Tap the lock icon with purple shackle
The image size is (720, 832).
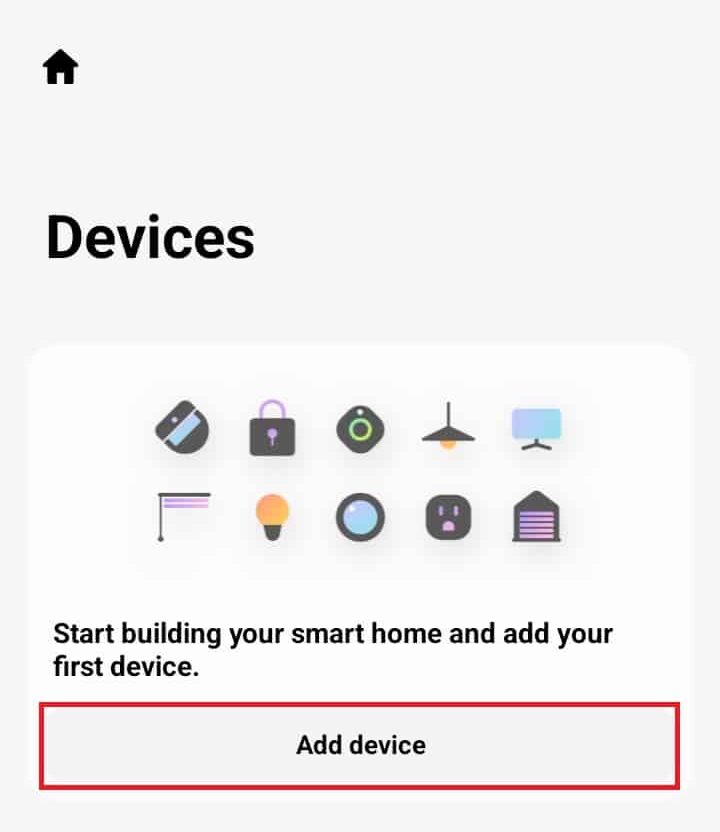coord(272,428)
